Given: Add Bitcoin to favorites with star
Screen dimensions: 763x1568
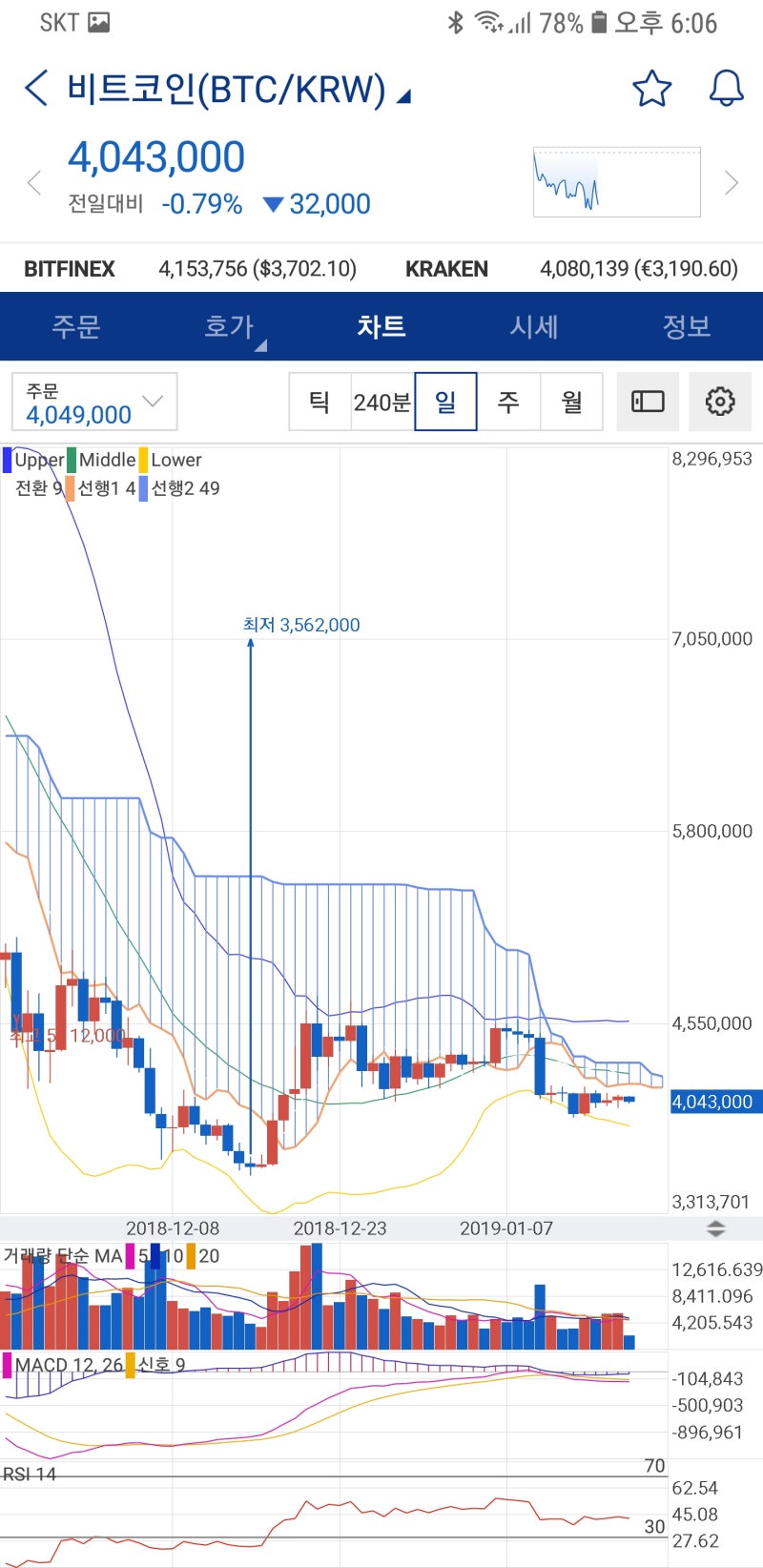Looking at the screenshot, I should 652,89.
